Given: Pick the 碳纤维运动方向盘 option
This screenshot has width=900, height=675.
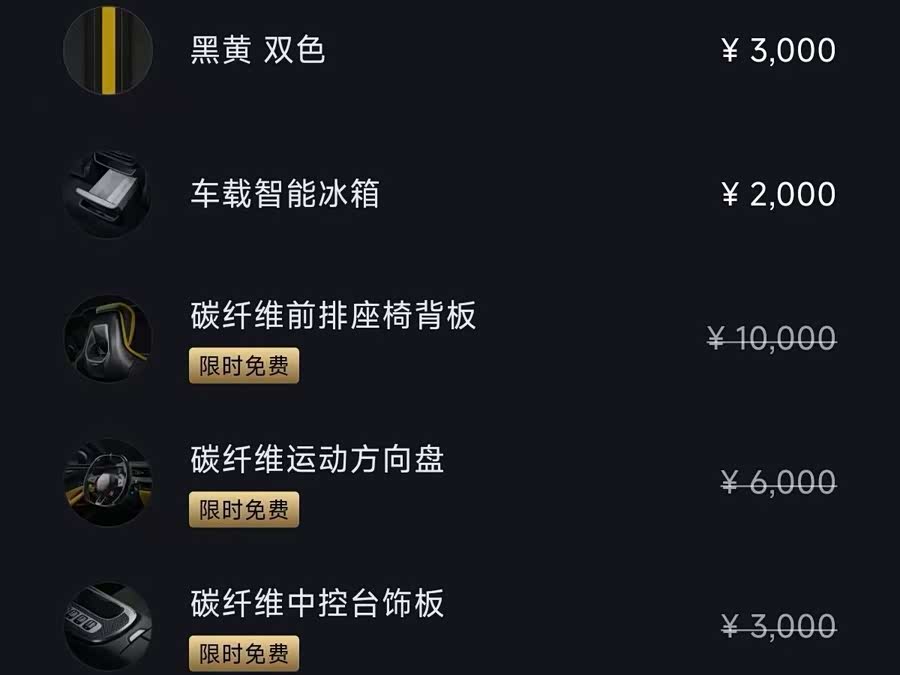Looking at the screenshot, I should point(317,460).
